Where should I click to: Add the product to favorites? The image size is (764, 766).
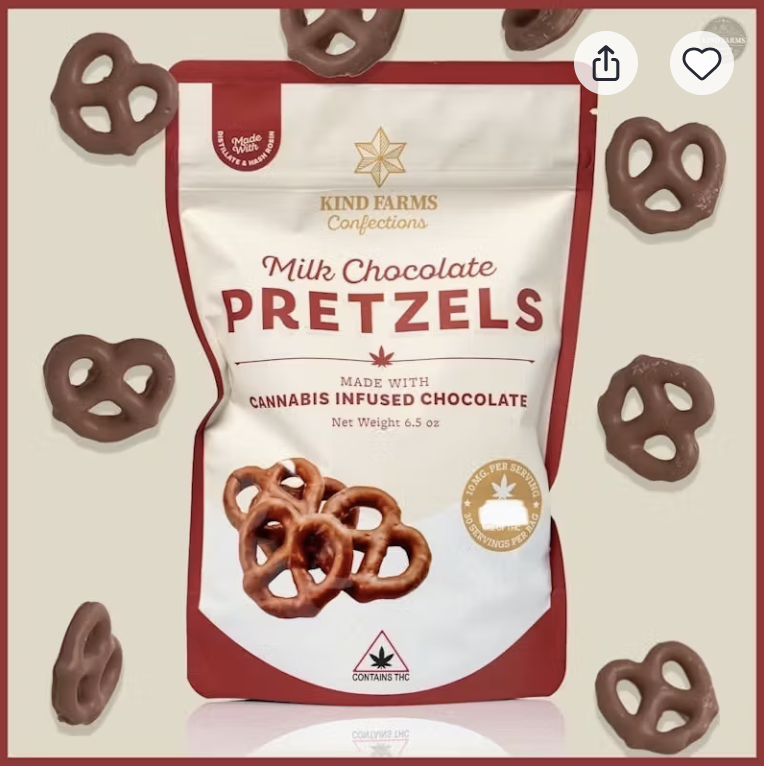pos(701,63)
